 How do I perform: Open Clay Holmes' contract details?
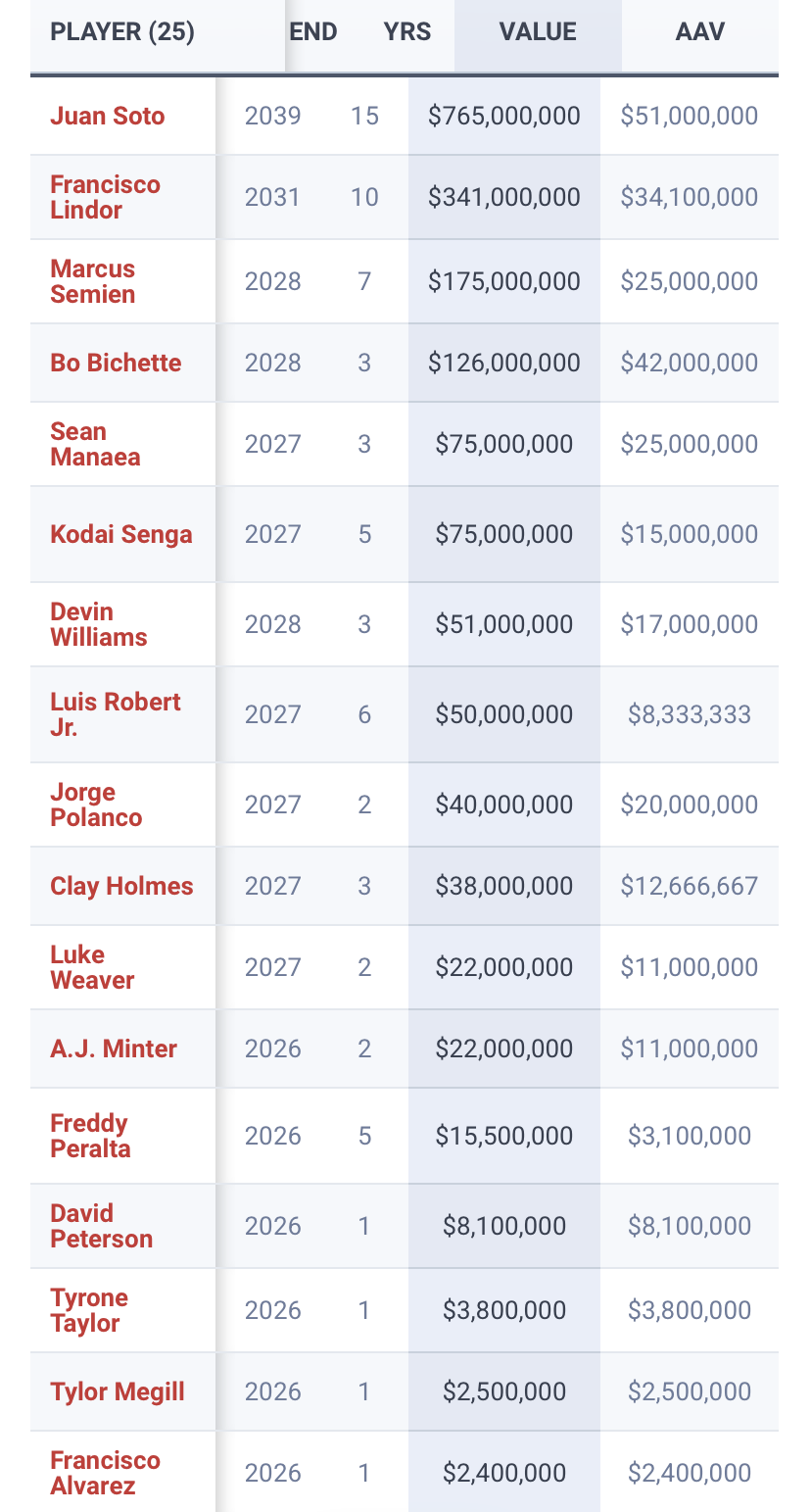coord(121,886)
